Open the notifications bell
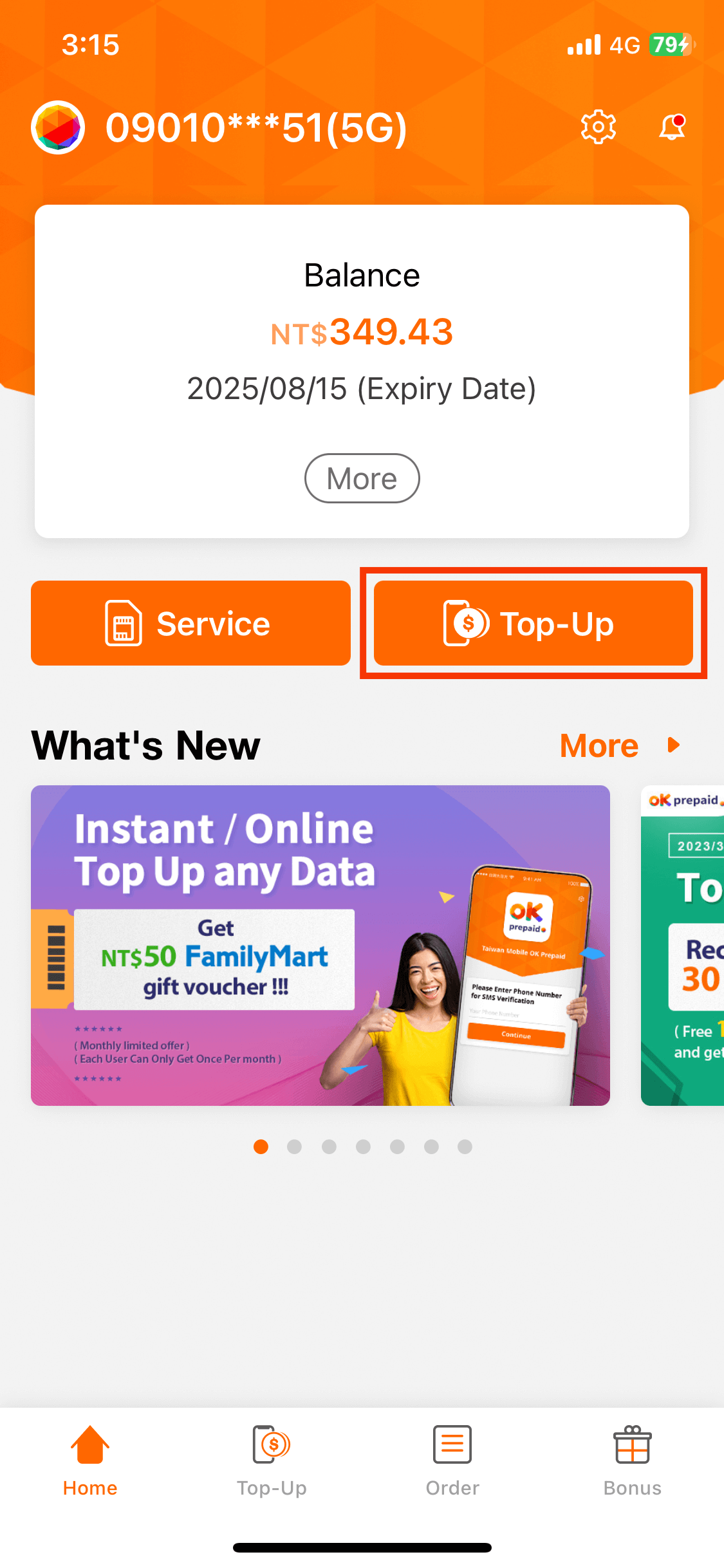 [x=672, y=127]
